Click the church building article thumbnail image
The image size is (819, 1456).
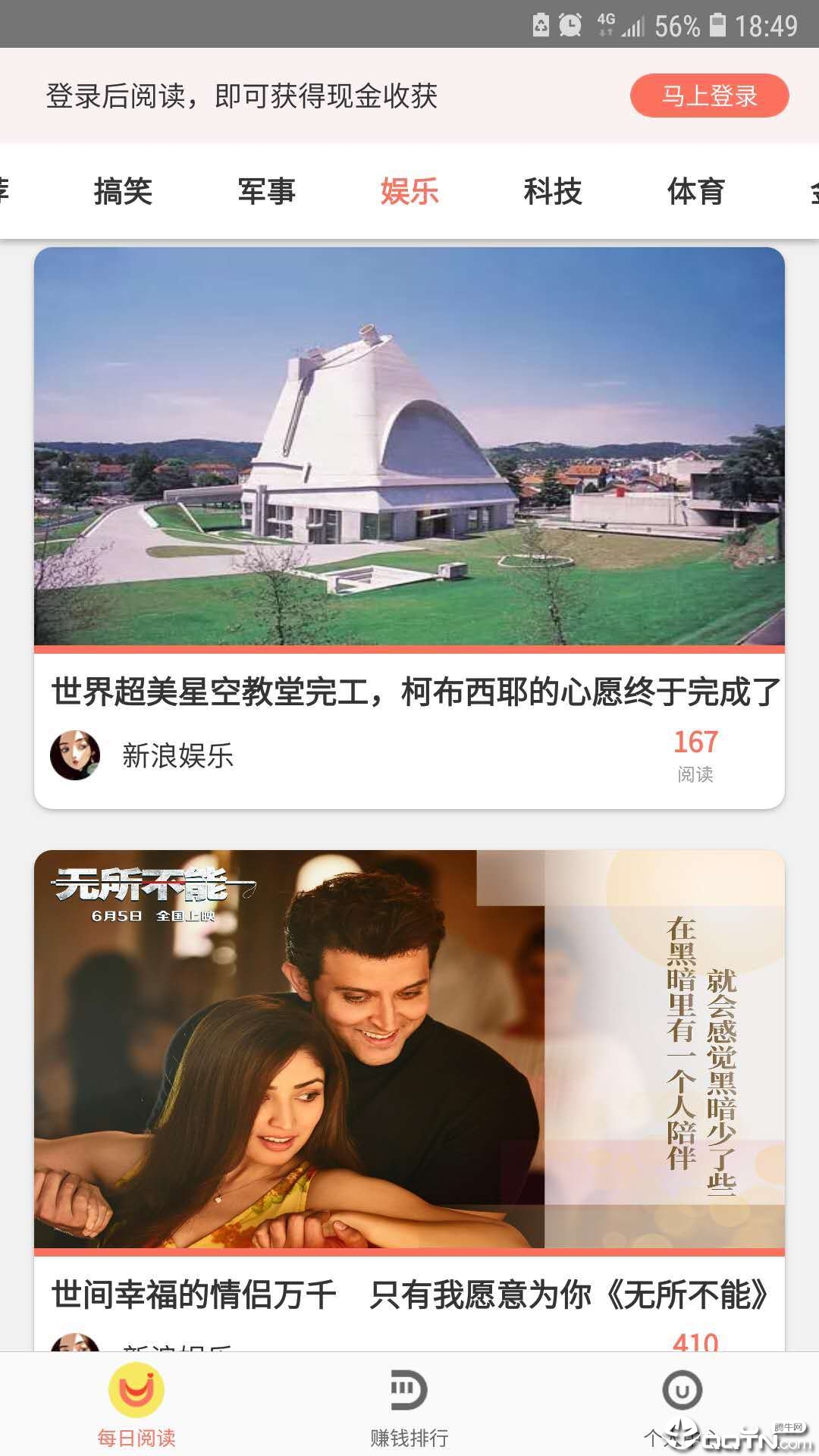click(409, 451)
